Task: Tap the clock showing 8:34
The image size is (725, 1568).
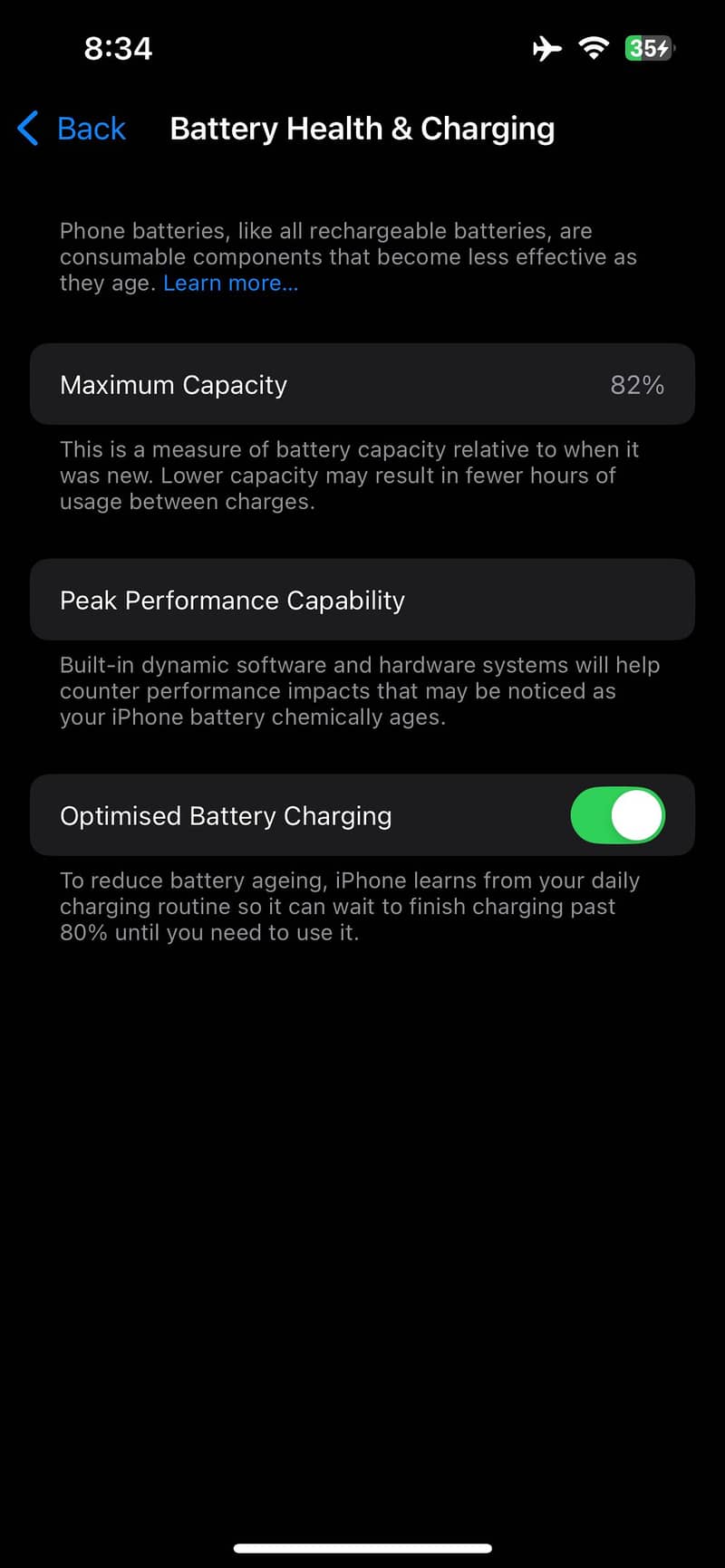Action: click(x=118, y=49)
